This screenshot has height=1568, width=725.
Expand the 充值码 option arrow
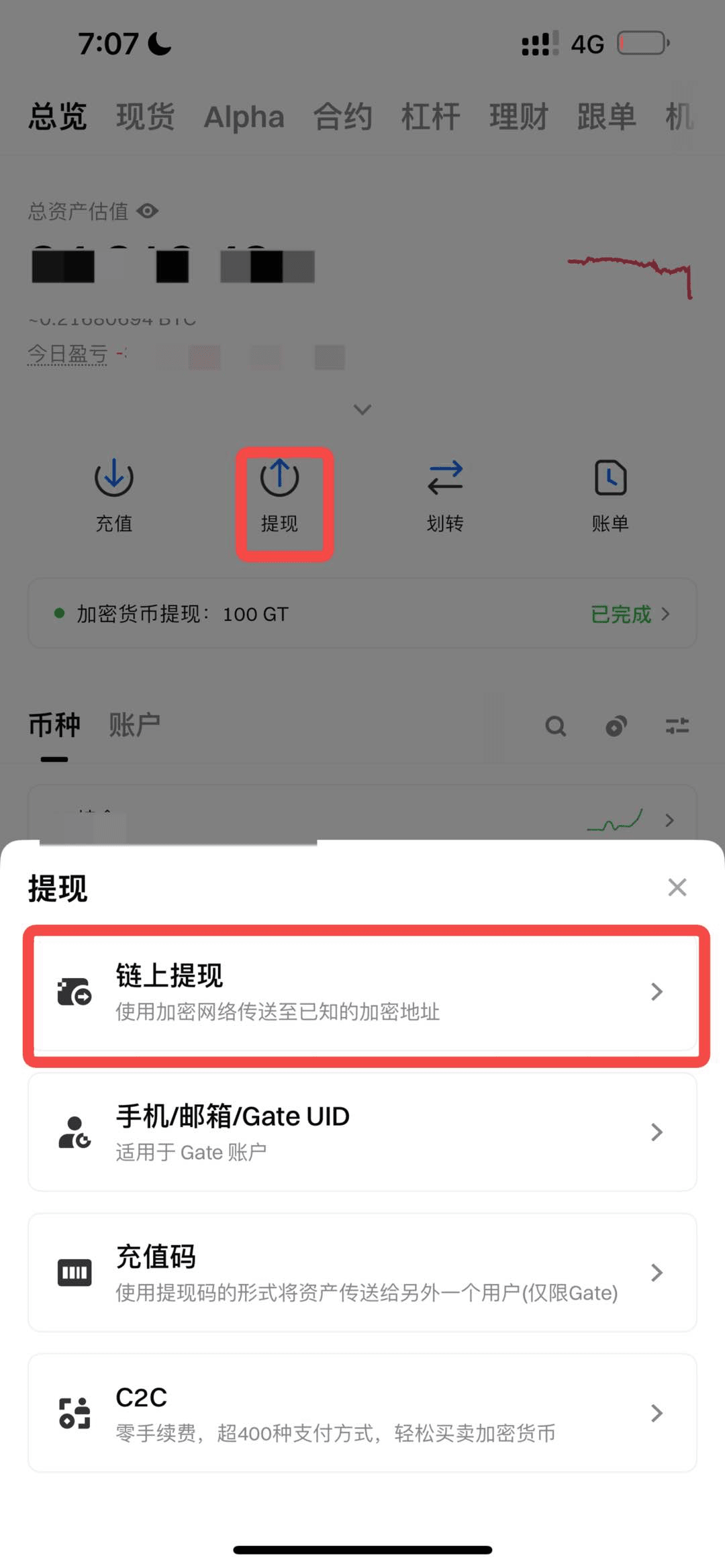[657, 1273]
